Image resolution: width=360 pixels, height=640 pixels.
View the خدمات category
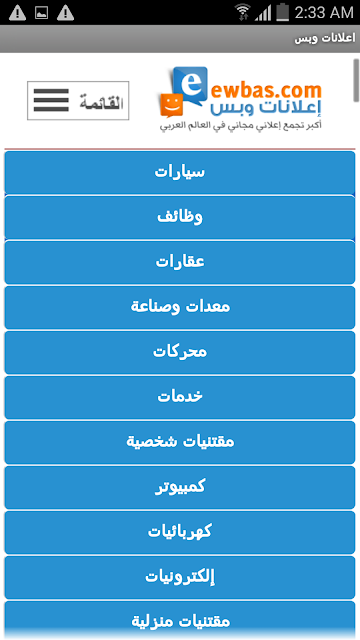180,398
